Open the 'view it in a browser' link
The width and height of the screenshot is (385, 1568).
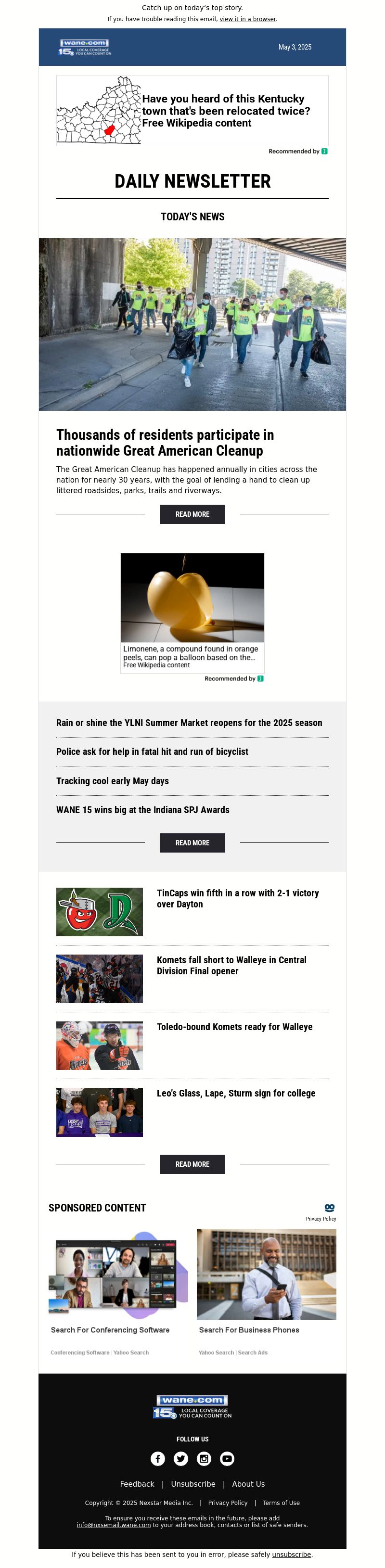point(247,19)
